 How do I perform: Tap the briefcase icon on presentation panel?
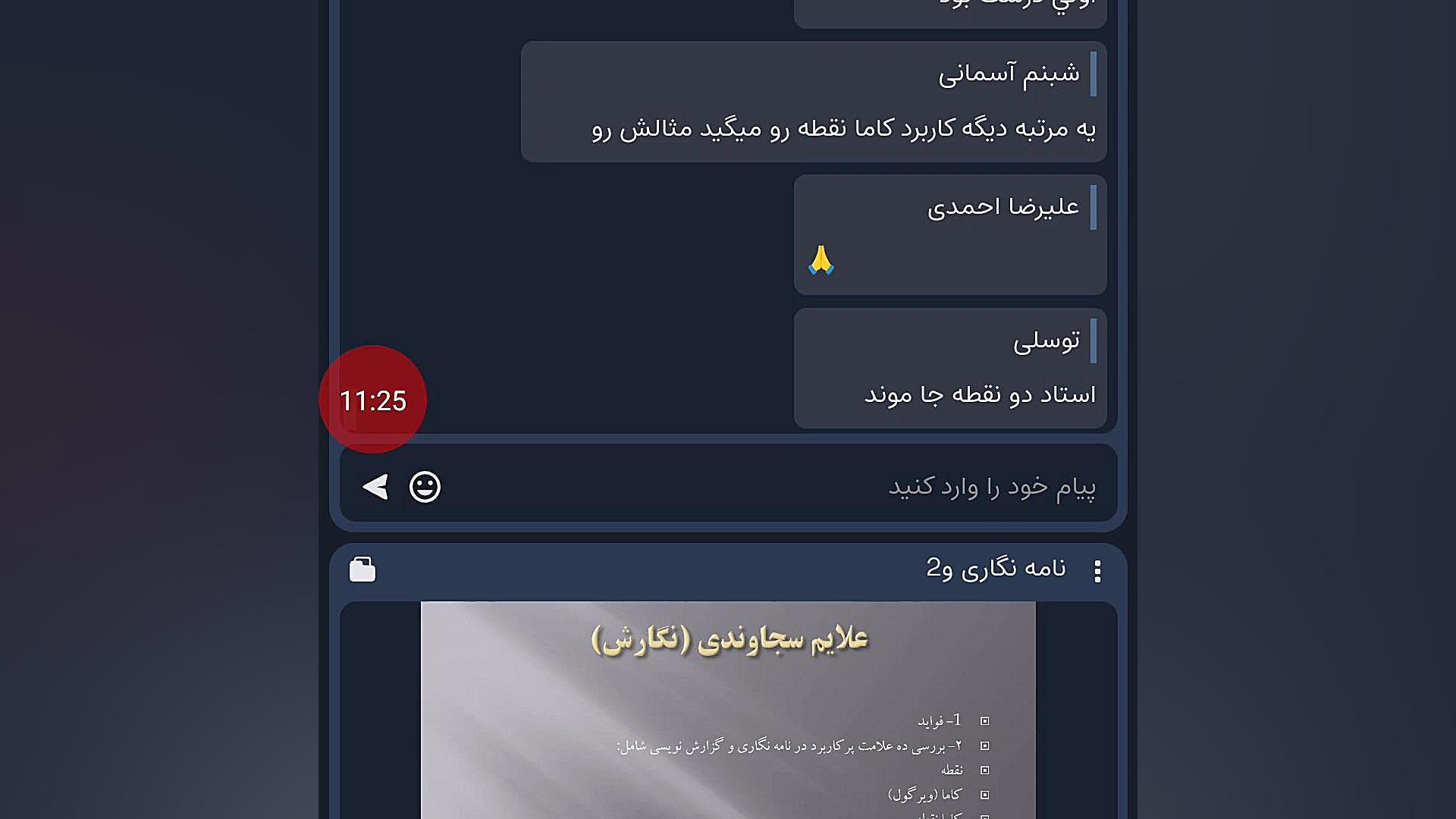pyautogui.click(x=362, y=570)
